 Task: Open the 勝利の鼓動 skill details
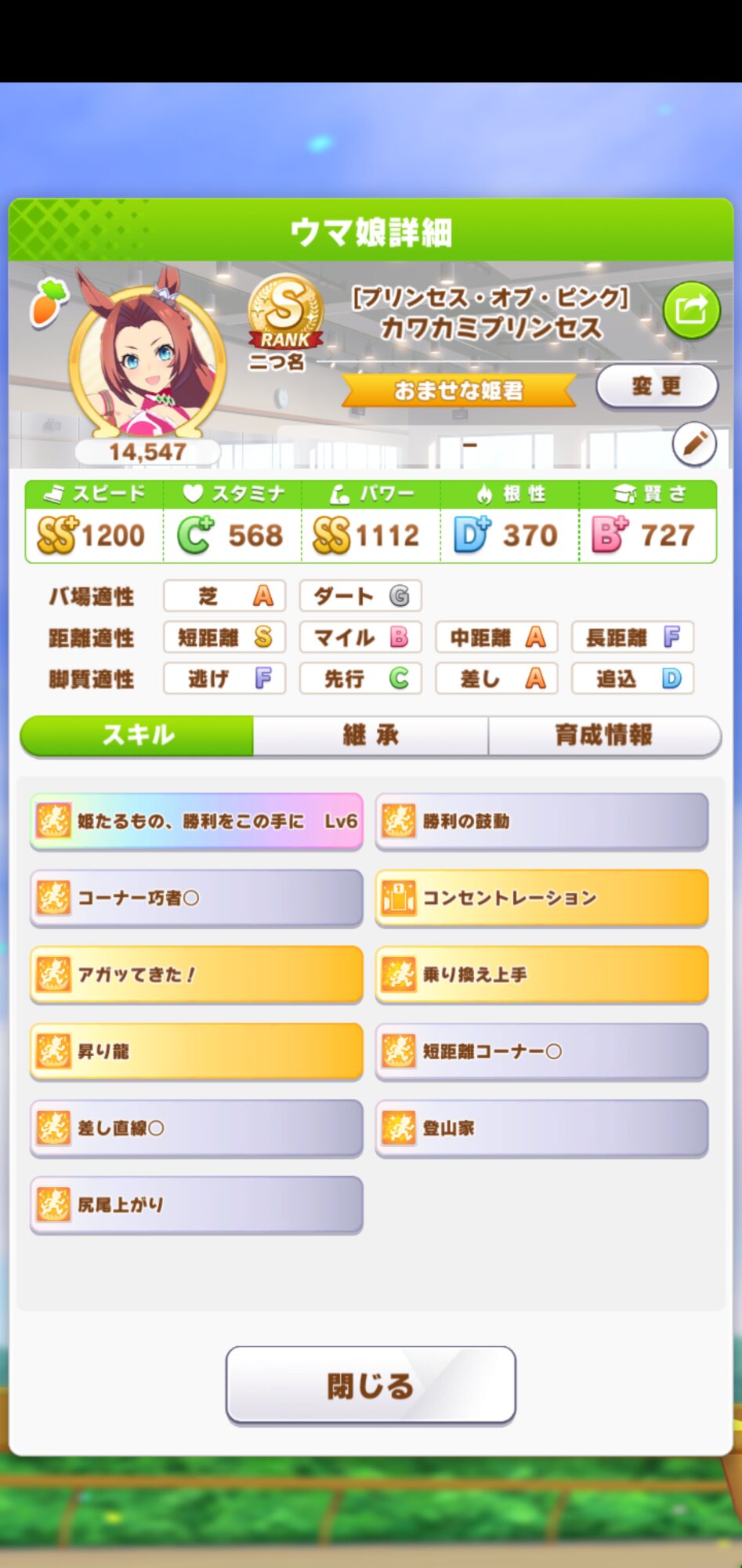tap(541, 821)
